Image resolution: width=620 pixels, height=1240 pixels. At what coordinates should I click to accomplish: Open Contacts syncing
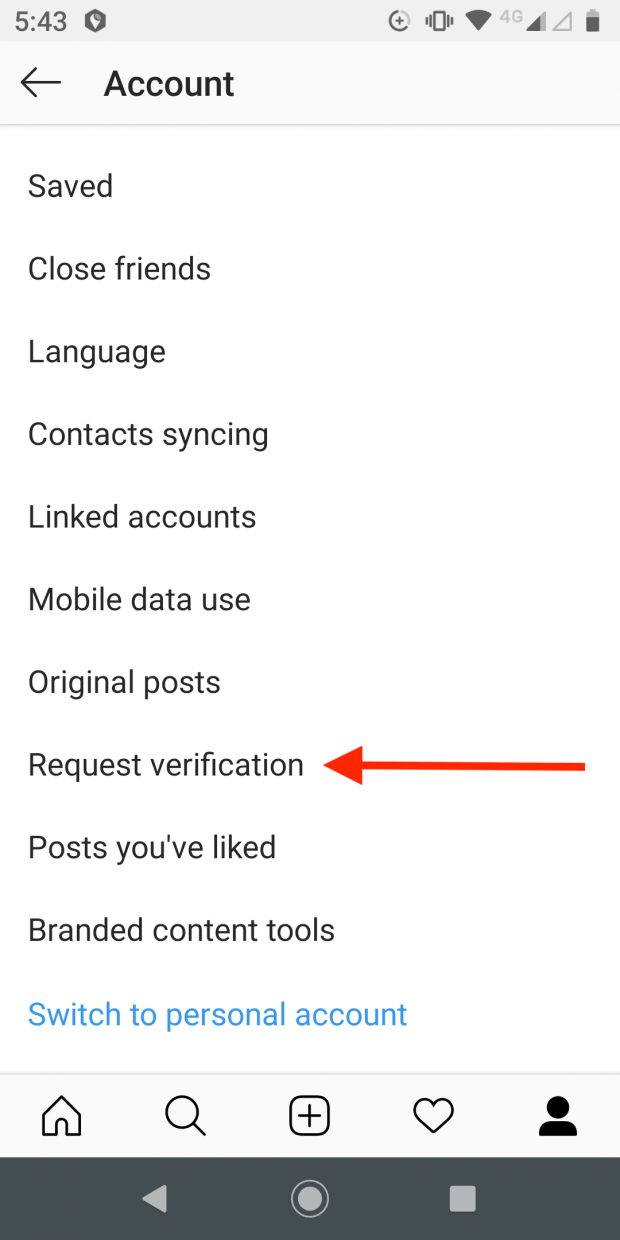pos(148,435)
